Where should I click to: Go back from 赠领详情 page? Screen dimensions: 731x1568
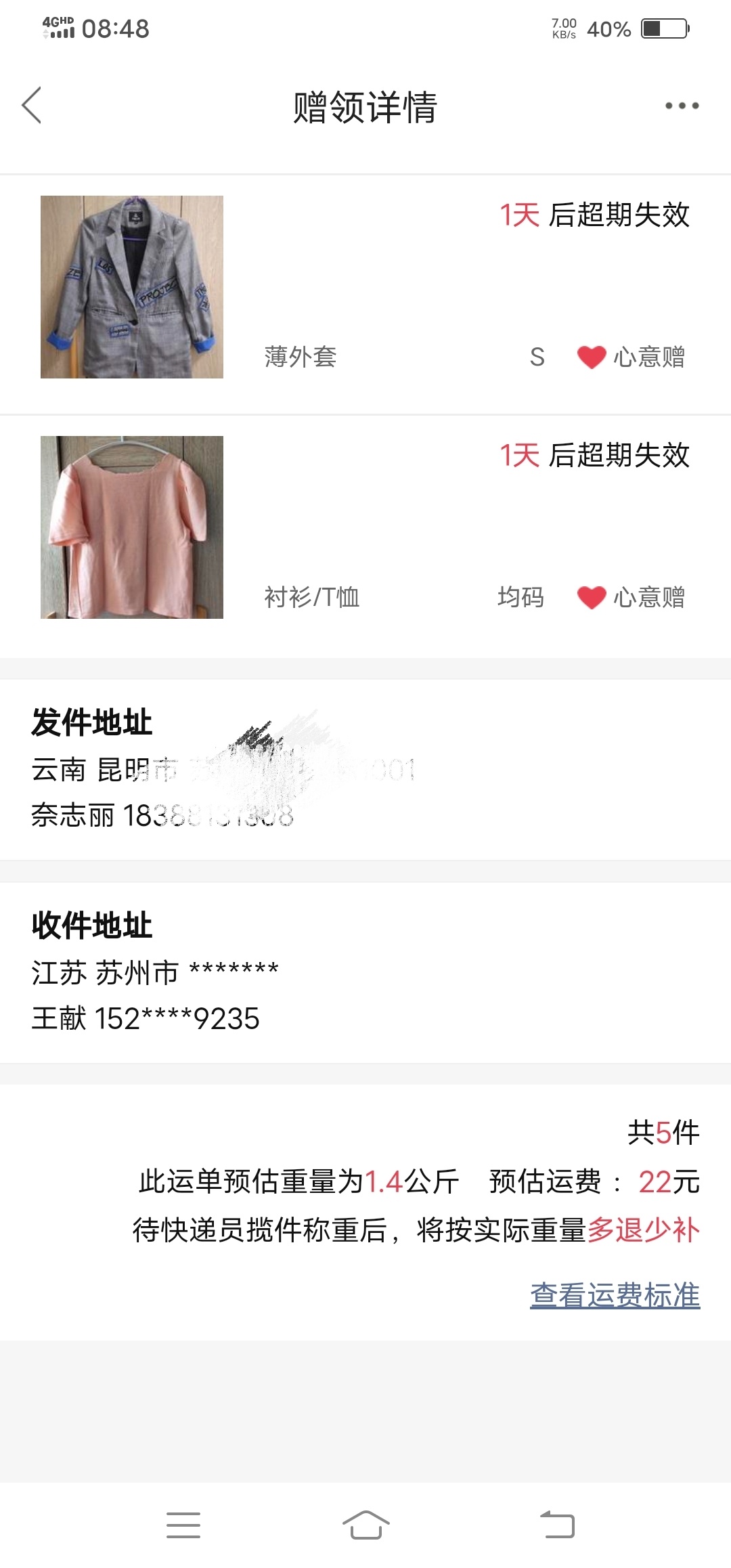tap(32, 106)
